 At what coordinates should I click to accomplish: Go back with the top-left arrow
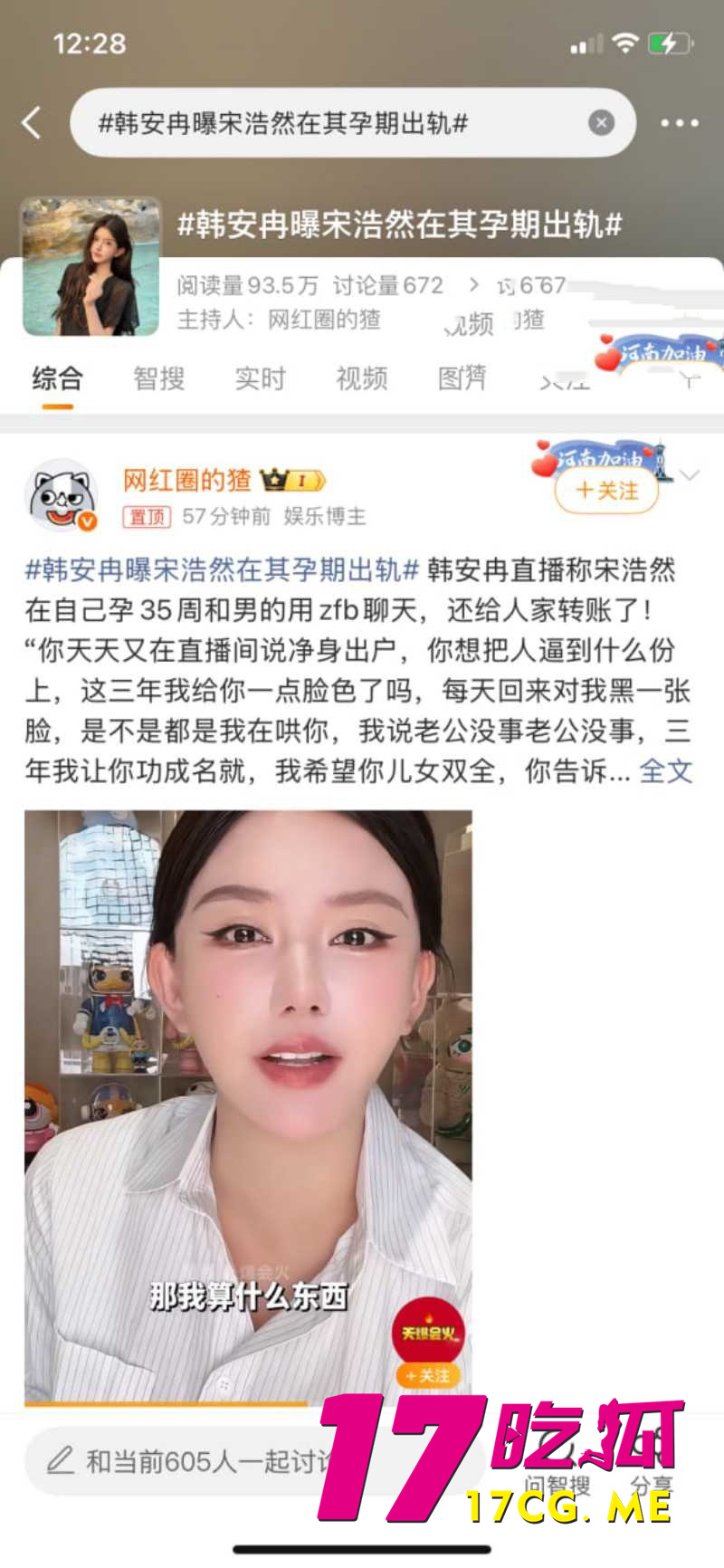coord(33,122)
